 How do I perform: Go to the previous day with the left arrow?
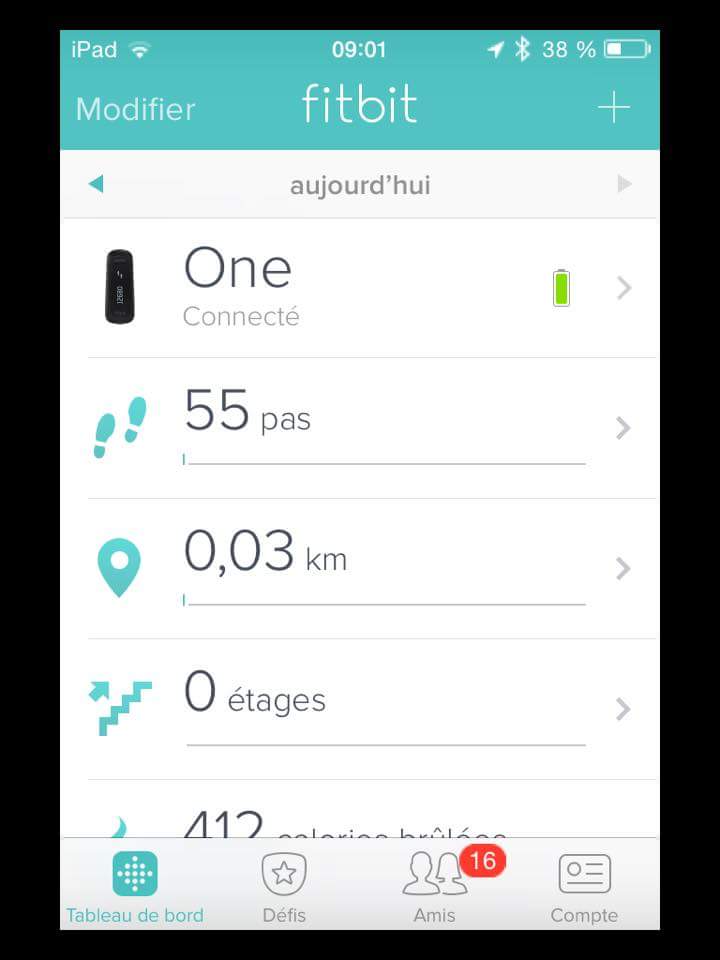96,184
